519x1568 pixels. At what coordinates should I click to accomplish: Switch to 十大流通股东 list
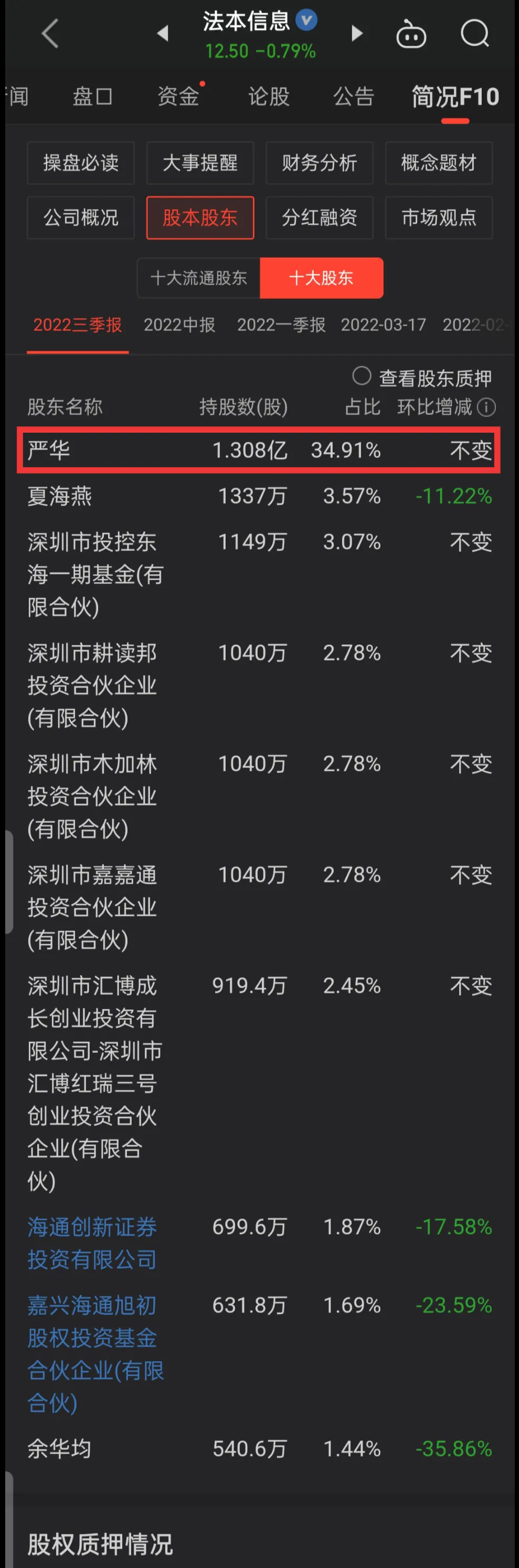199,278
